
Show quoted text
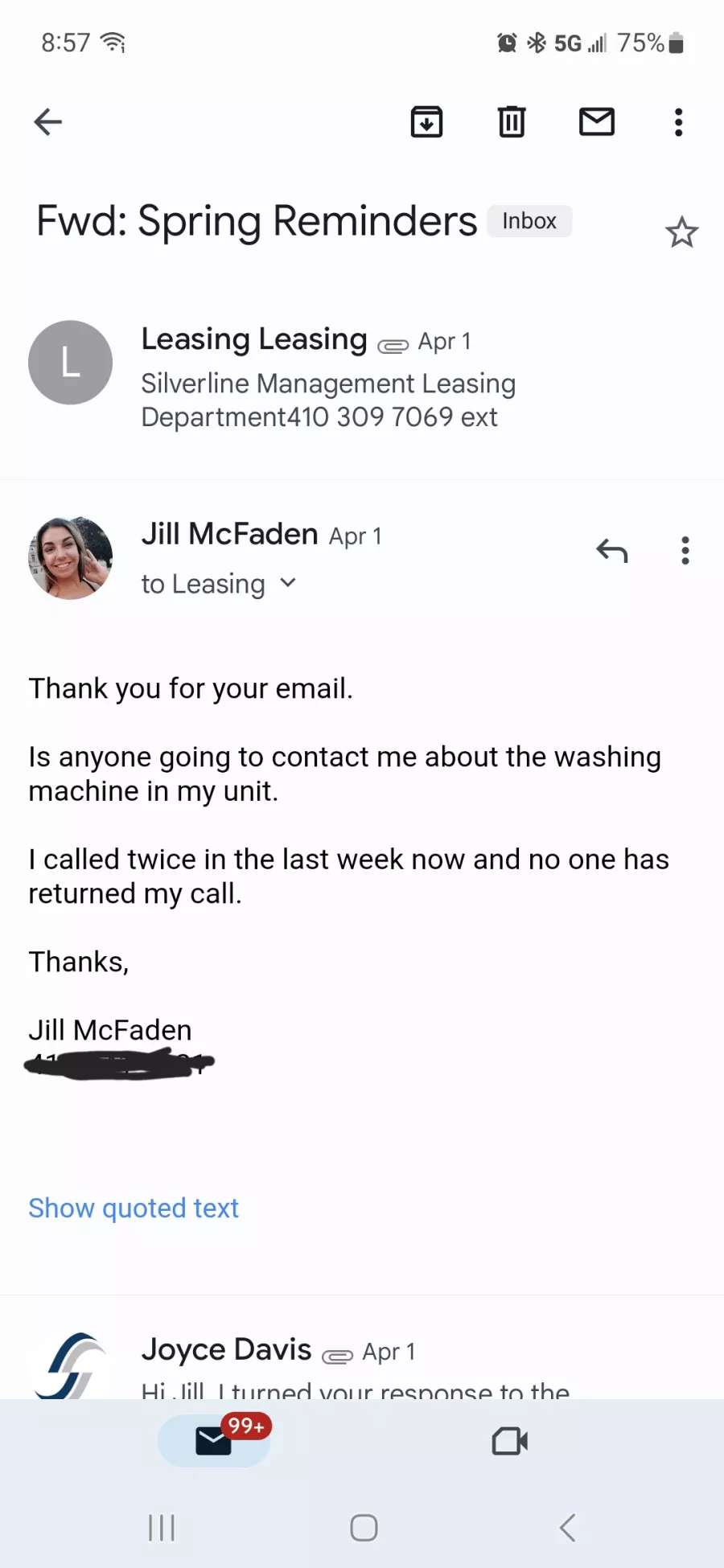(134, 1208)
